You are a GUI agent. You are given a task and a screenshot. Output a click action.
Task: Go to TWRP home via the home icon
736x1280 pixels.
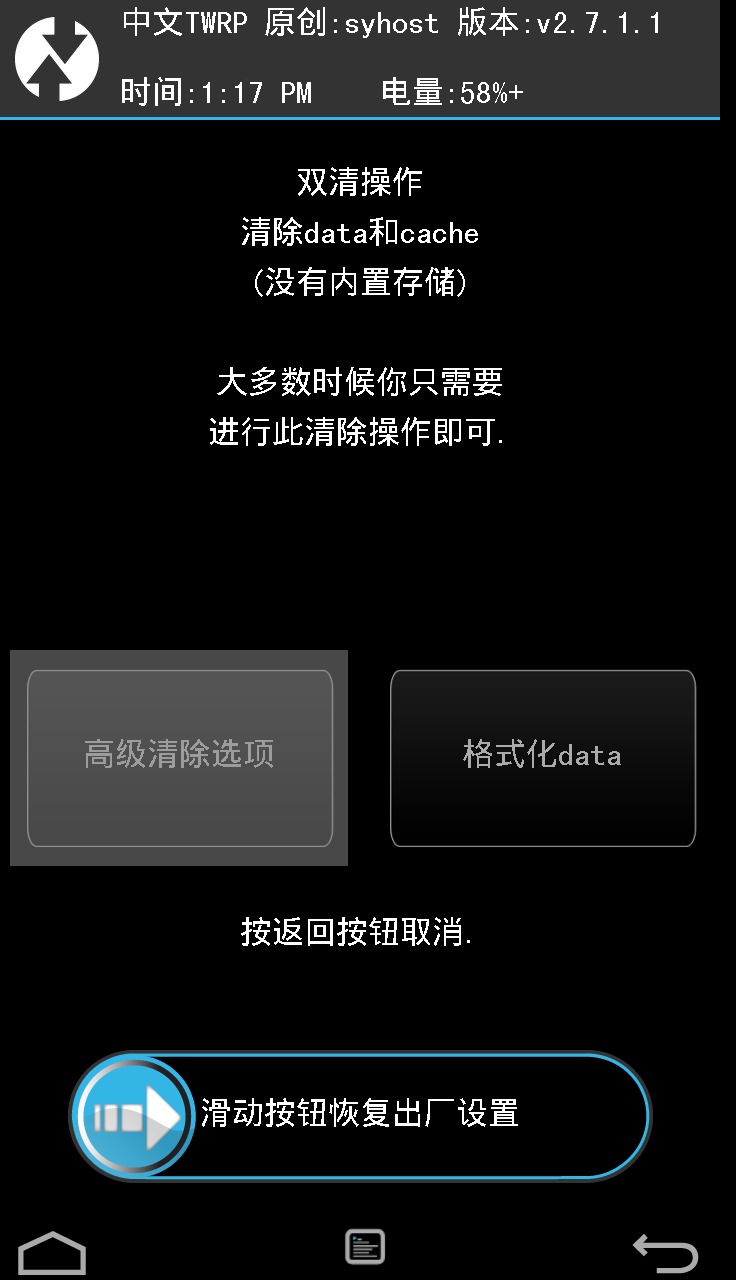(52, 1253)
